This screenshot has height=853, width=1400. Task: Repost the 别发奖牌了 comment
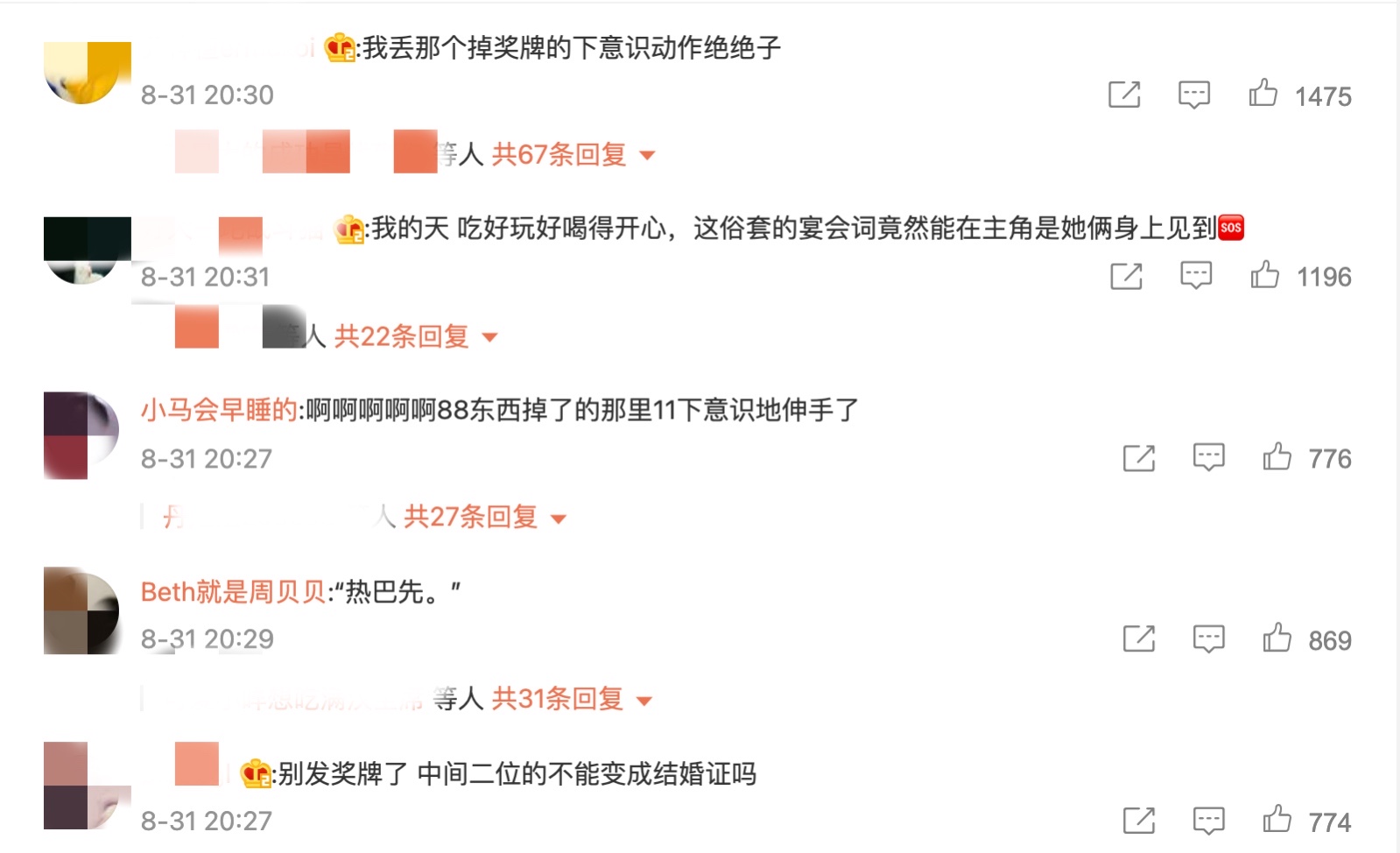[x=1139, y=821]
